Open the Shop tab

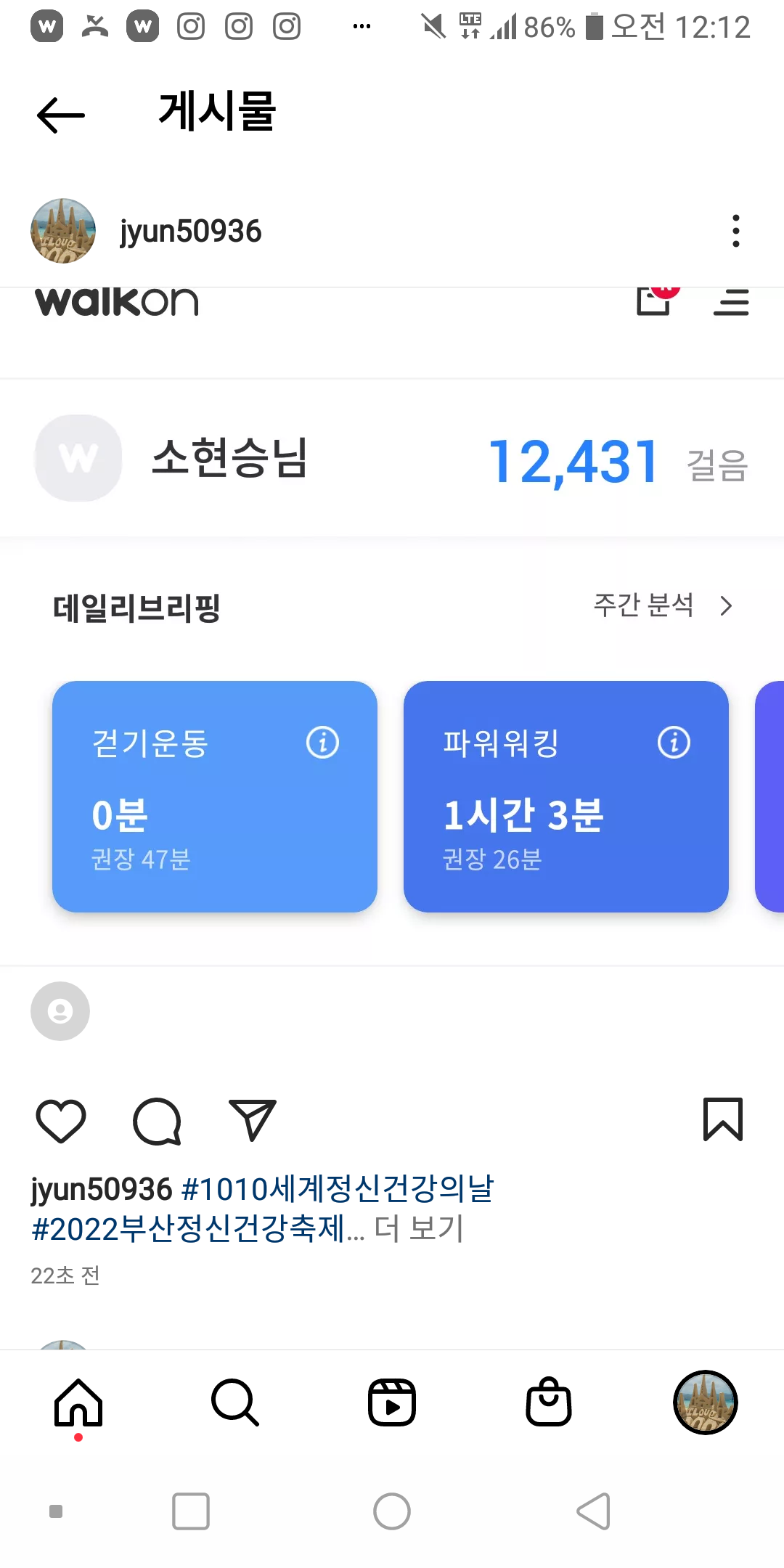[x=549, y=1402]
